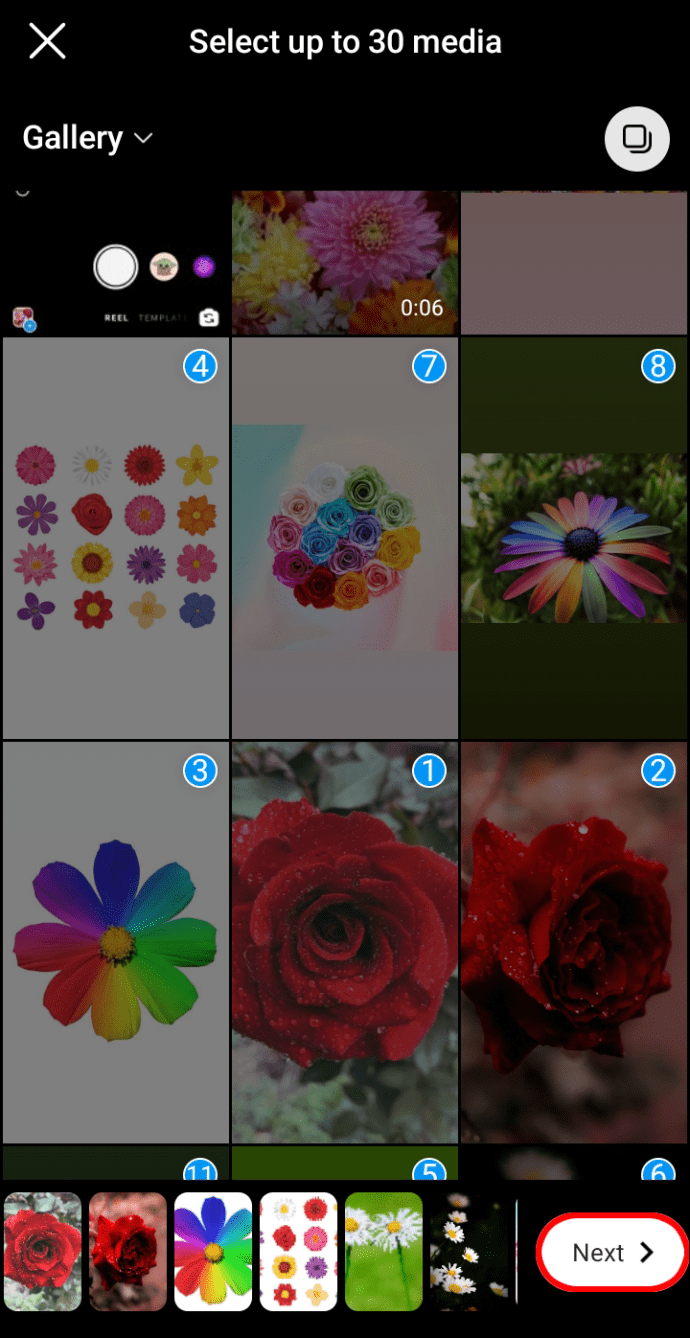
Task: Deselect the rainbow petal flower numbered 3
Action: coord(116,942)
